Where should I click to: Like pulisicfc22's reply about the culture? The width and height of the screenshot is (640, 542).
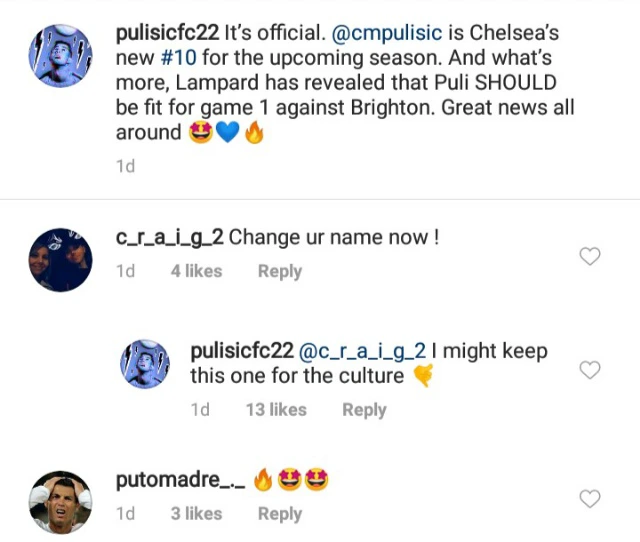590,370
